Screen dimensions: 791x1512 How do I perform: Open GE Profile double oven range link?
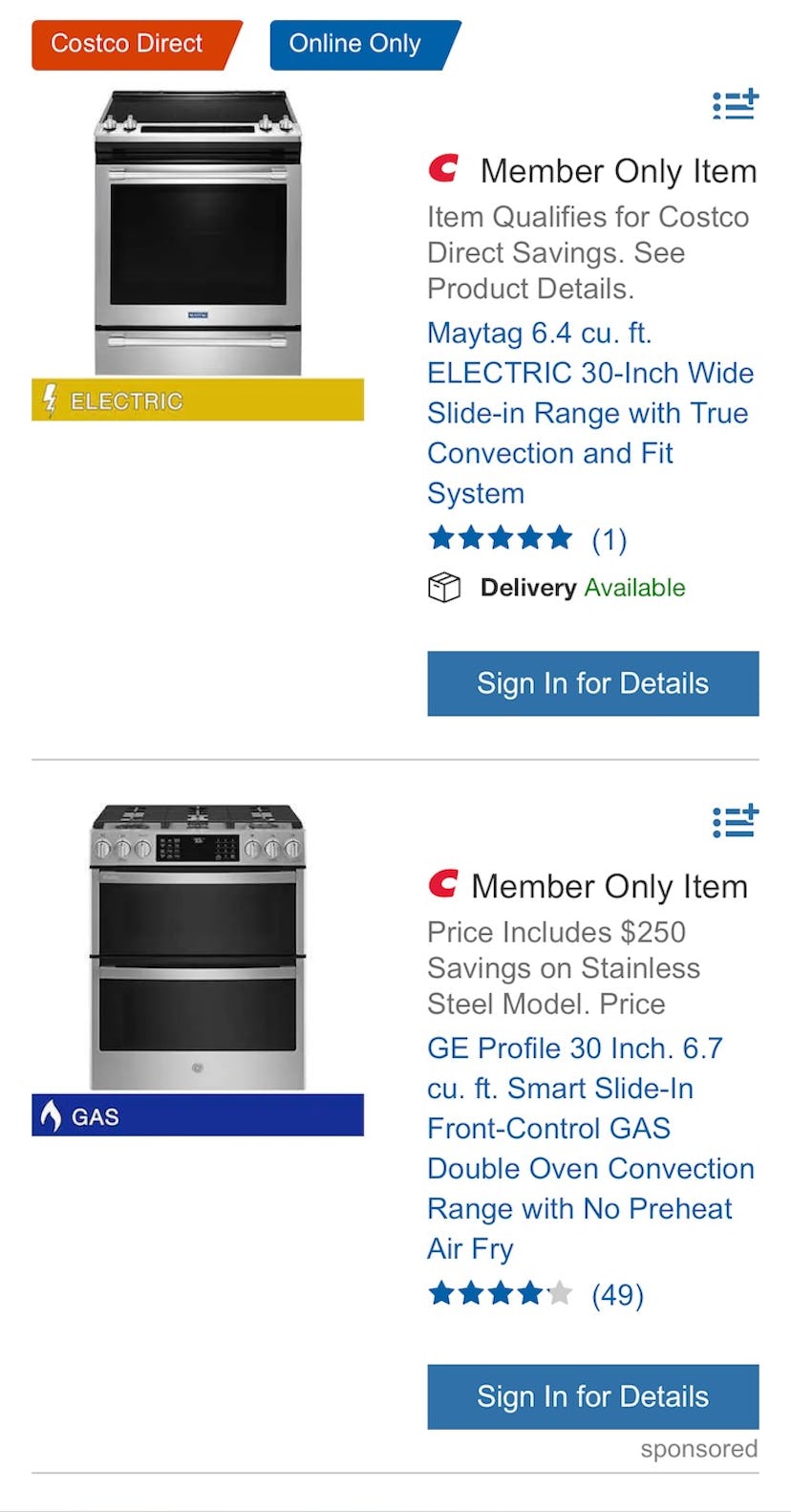tap(589, 1148)
